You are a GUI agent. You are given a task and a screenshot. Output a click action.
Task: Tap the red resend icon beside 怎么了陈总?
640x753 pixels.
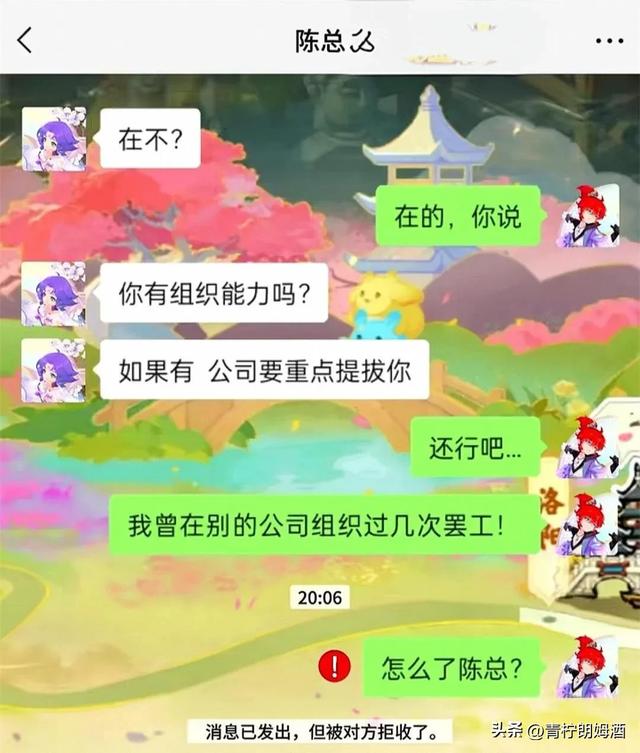pyautogui.click(x=334, y=666)
